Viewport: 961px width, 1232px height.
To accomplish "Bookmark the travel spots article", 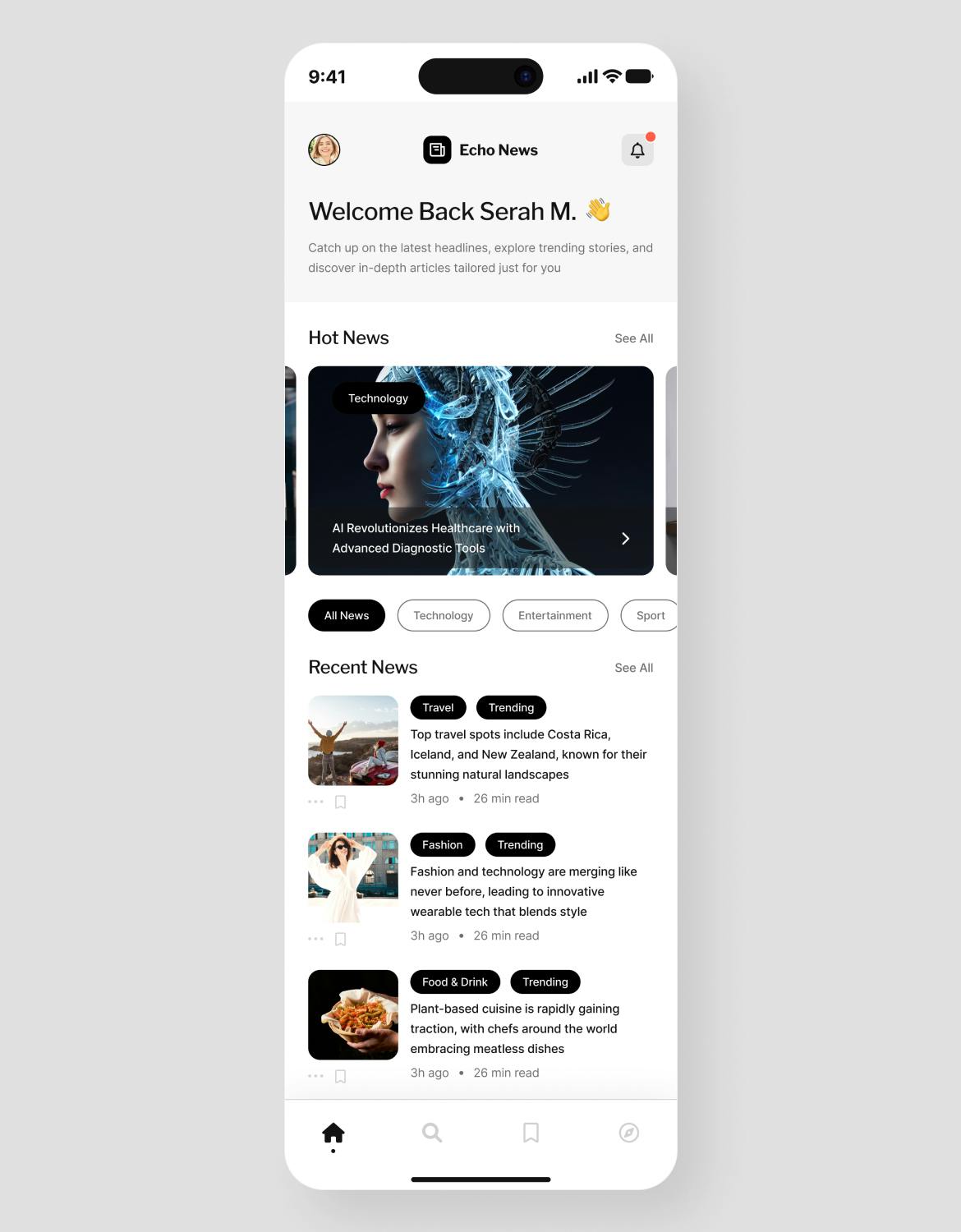I will point(340,802).
